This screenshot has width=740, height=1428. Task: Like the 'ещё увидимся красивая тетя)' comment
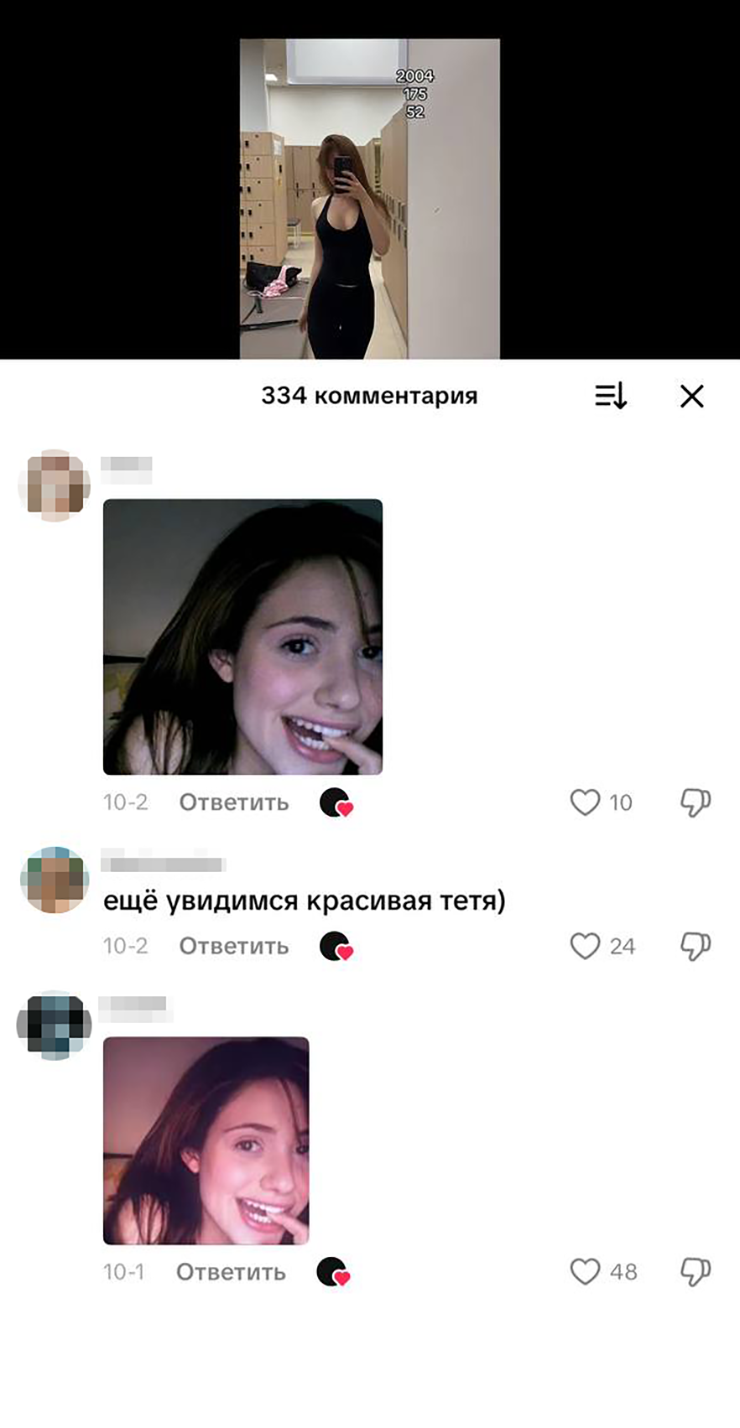pyautogui.click(x=585, y=946)
